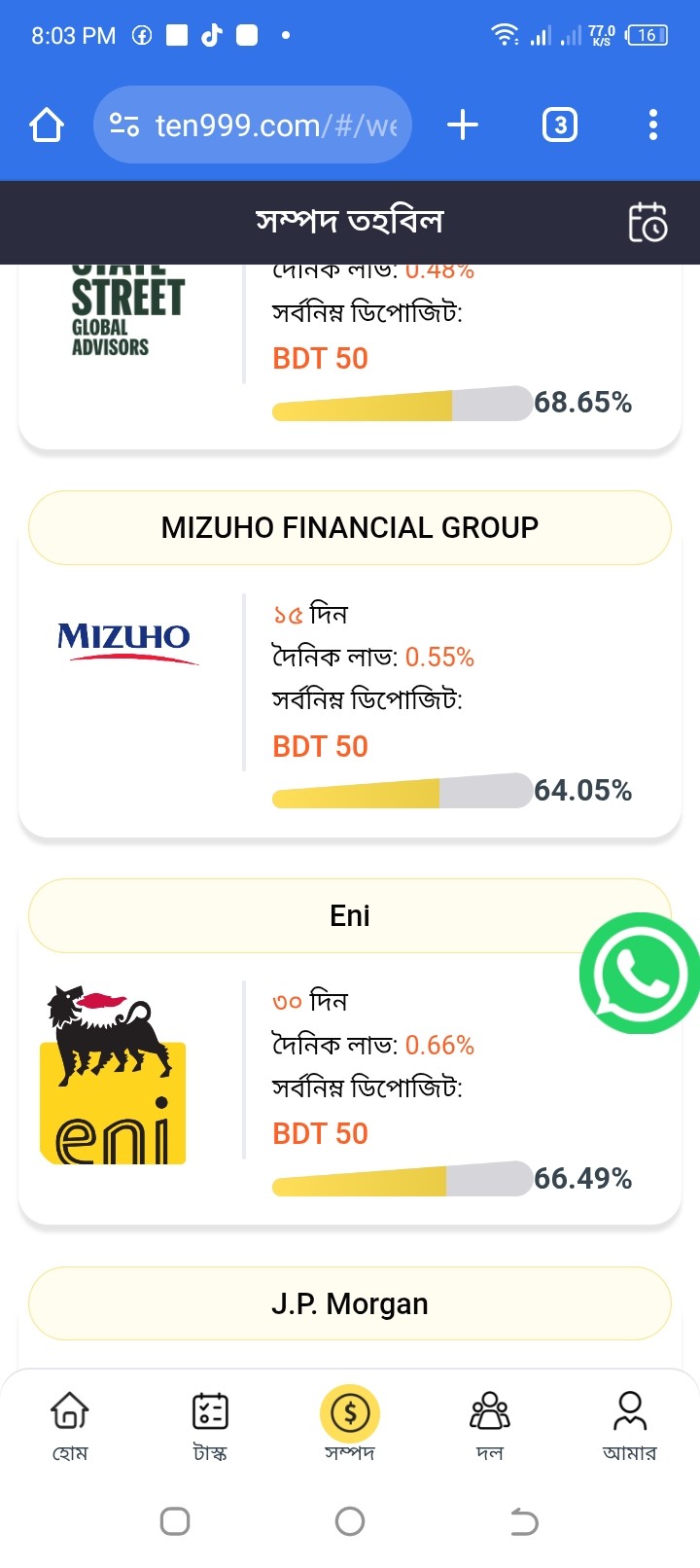Go back using system back button

pos(524,1521)
